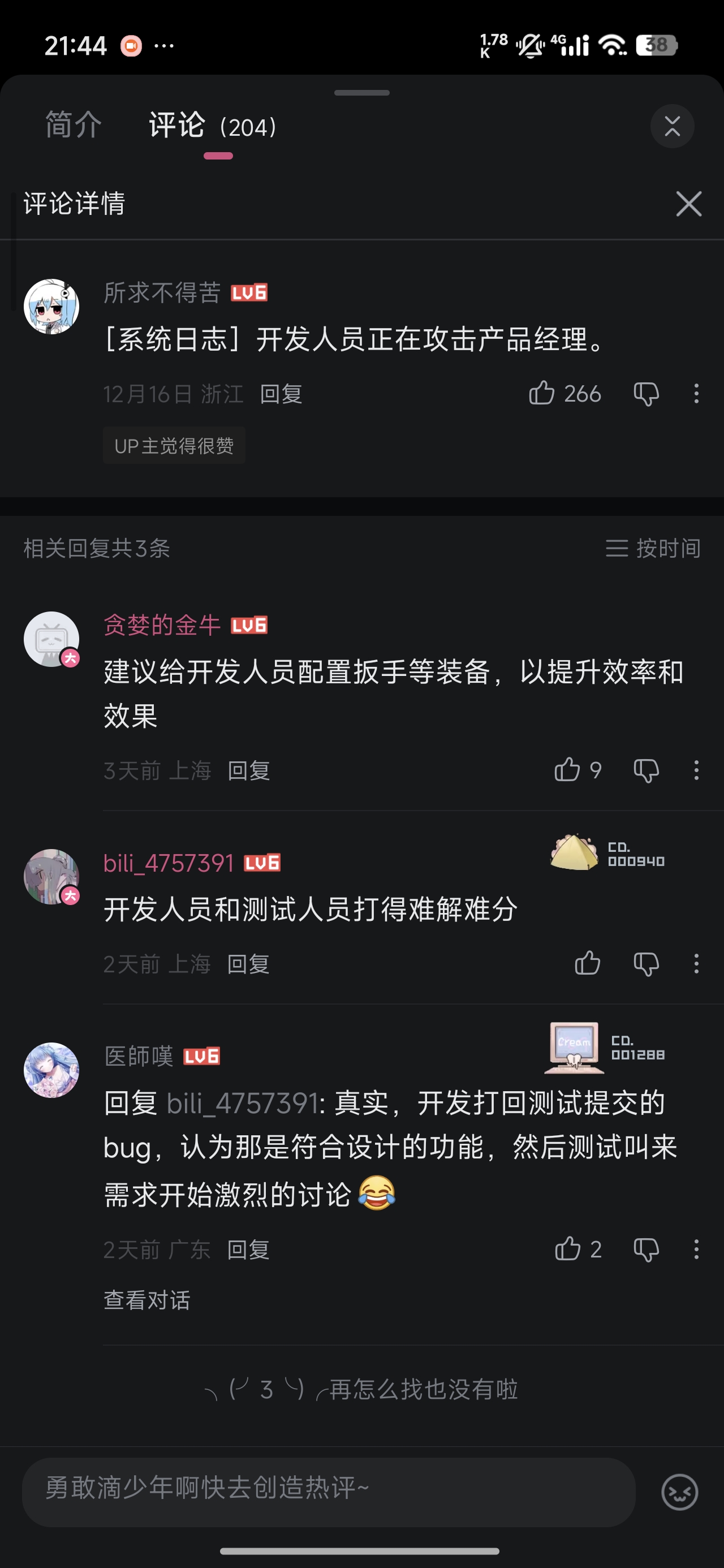Like the comment by 医師嘆
The width and height of the screenshot is (724, 1568).
[568, 1249]
